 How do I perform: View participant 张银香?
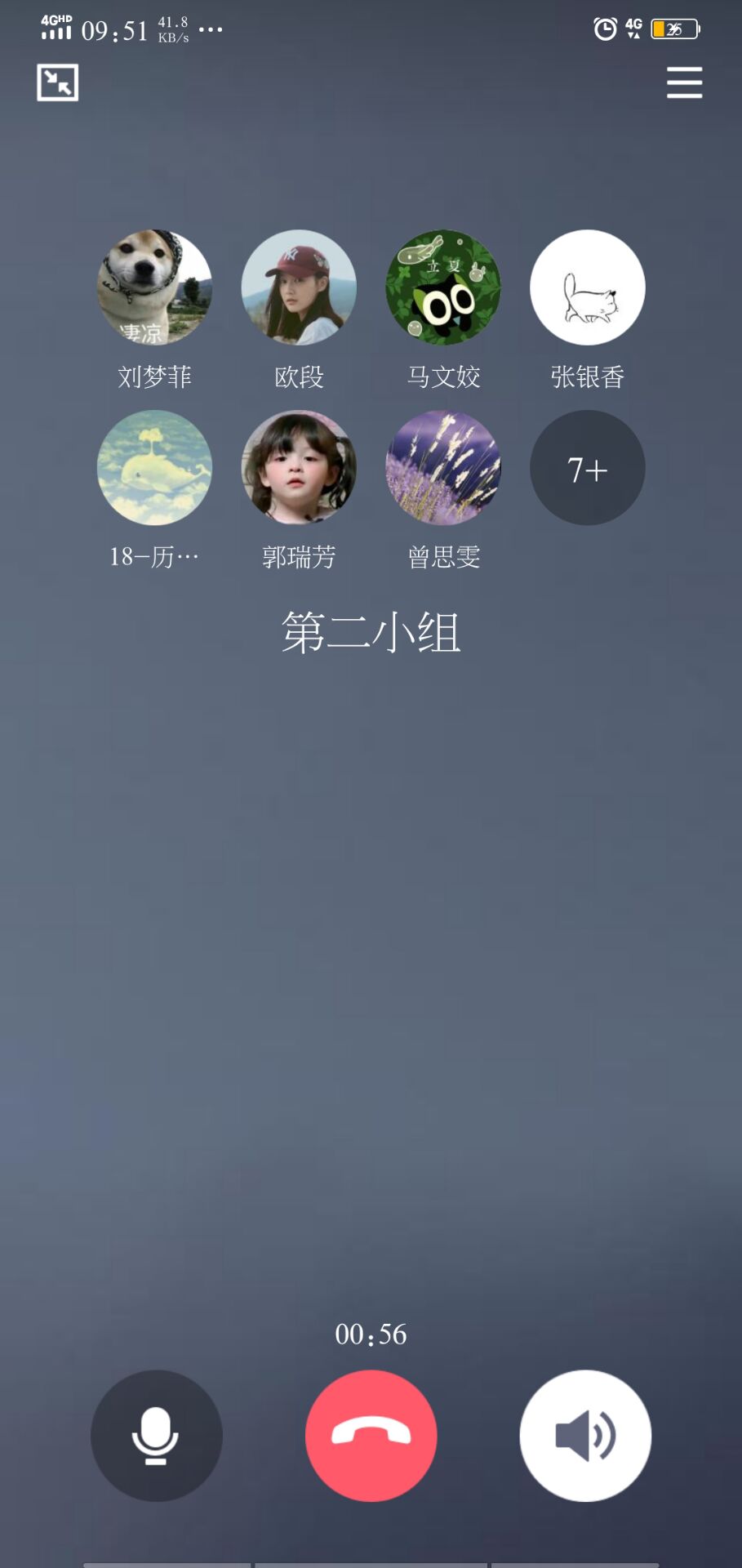(x=587, y=287)
